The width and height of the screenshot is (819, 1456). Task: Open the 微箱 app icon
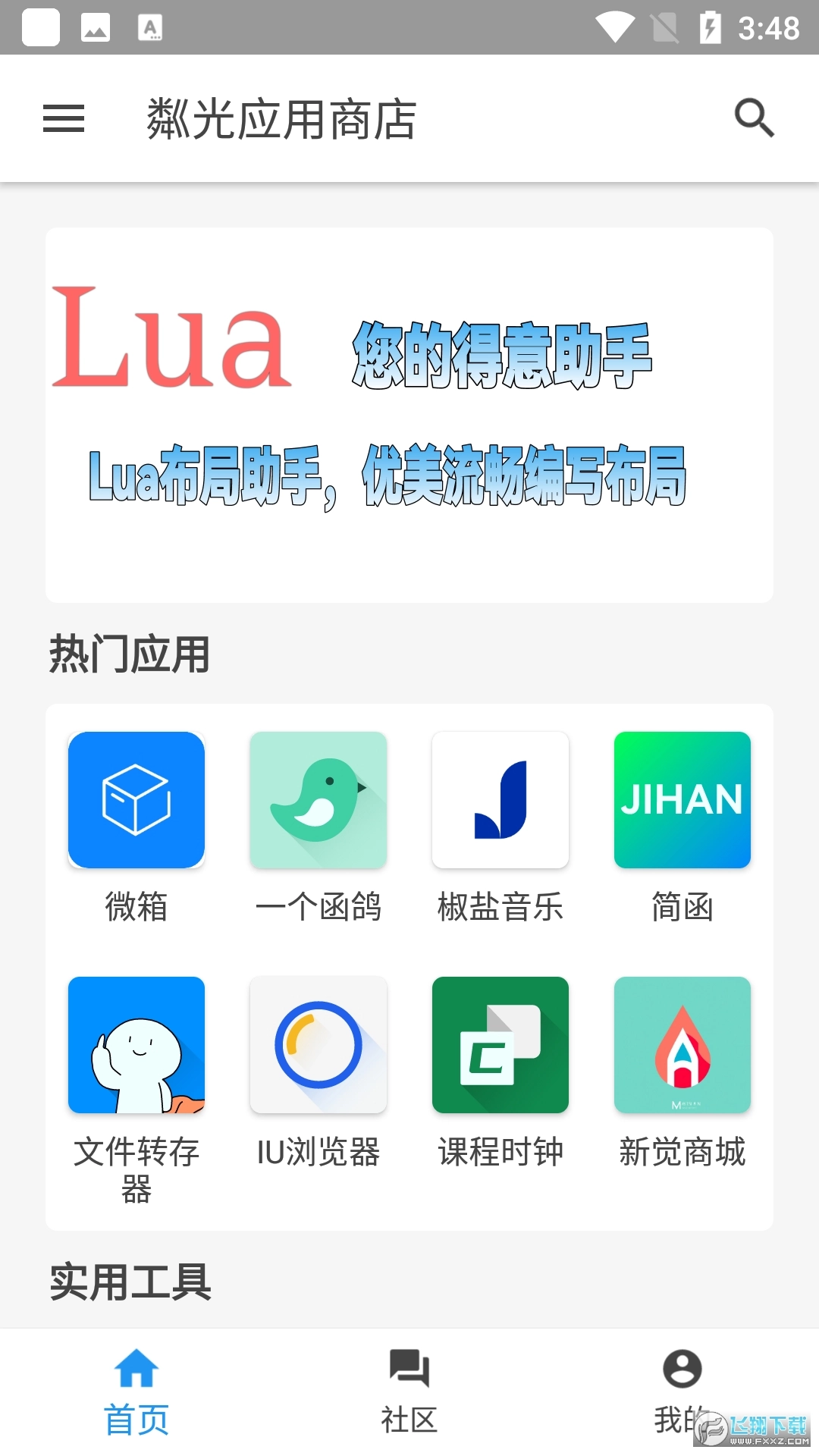[x=136, y=799]
